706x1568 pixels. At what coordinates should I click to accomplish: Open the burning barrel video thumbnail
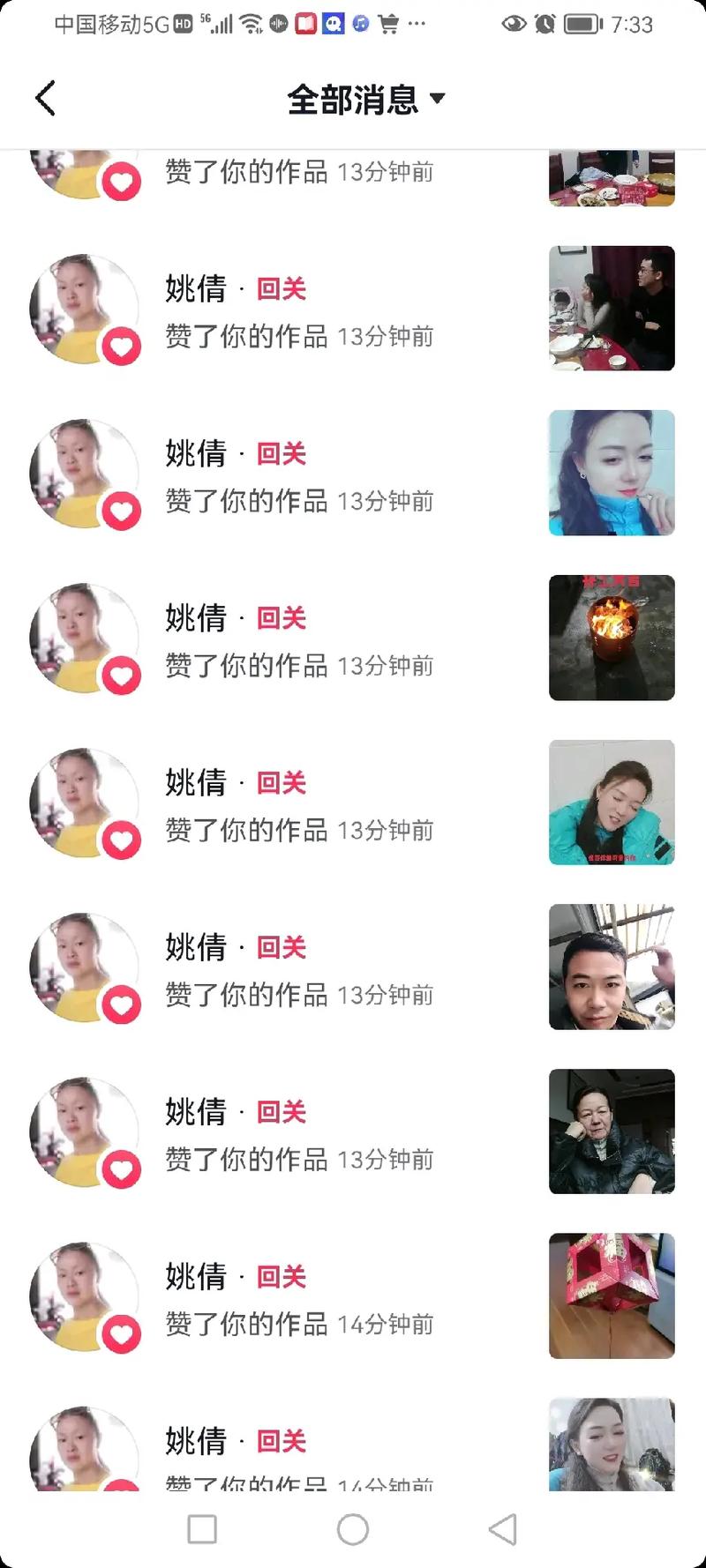[612, 638]
